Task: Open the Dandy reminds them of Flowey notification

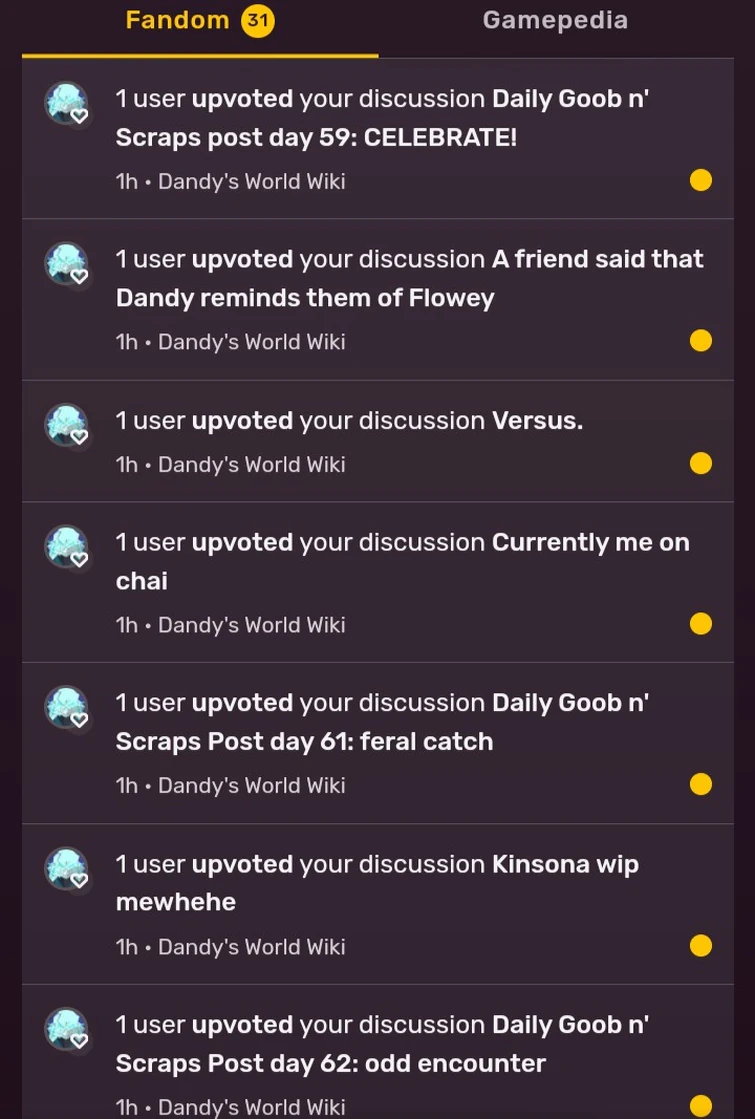Action: click(x=378, y=299)
